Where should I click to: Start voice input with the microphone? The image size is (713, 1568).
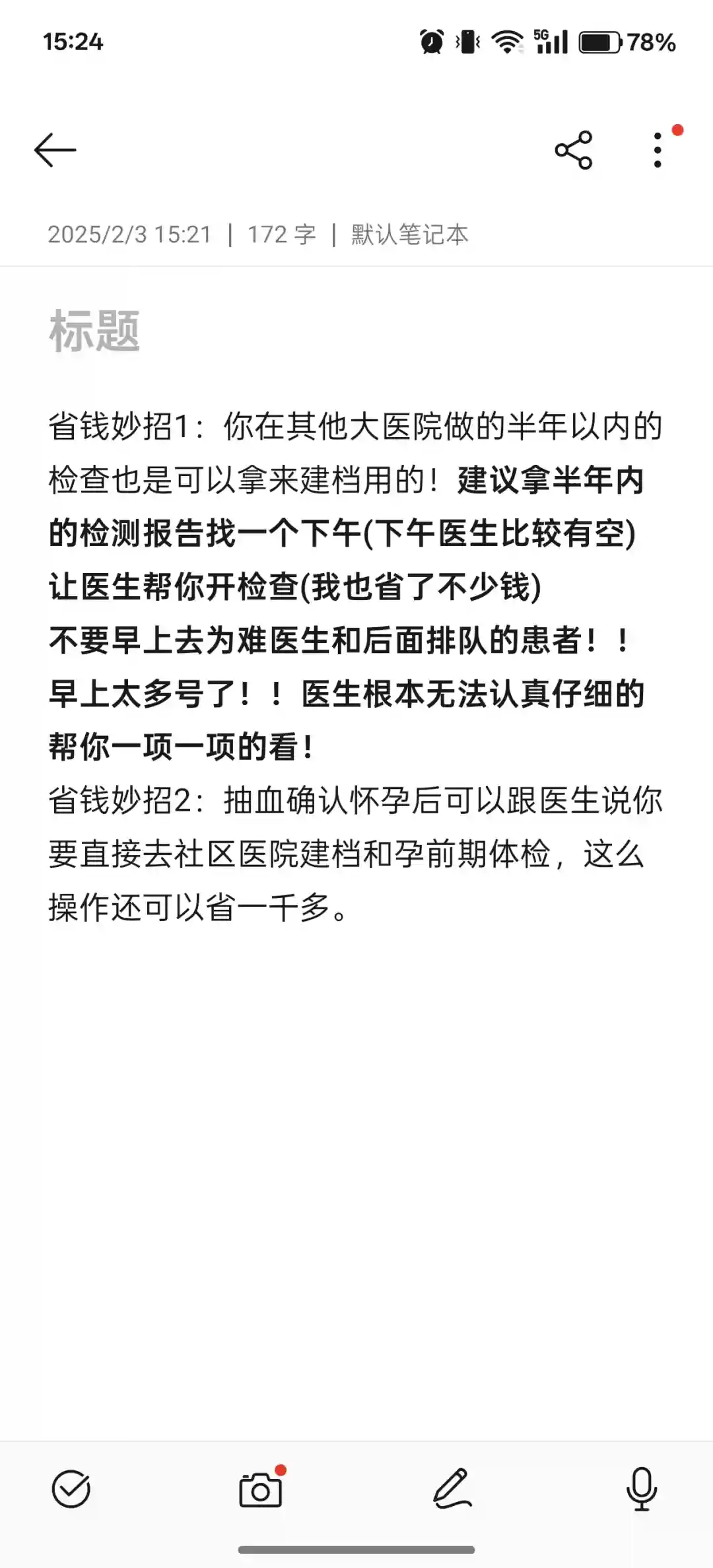coord(641,1489)
